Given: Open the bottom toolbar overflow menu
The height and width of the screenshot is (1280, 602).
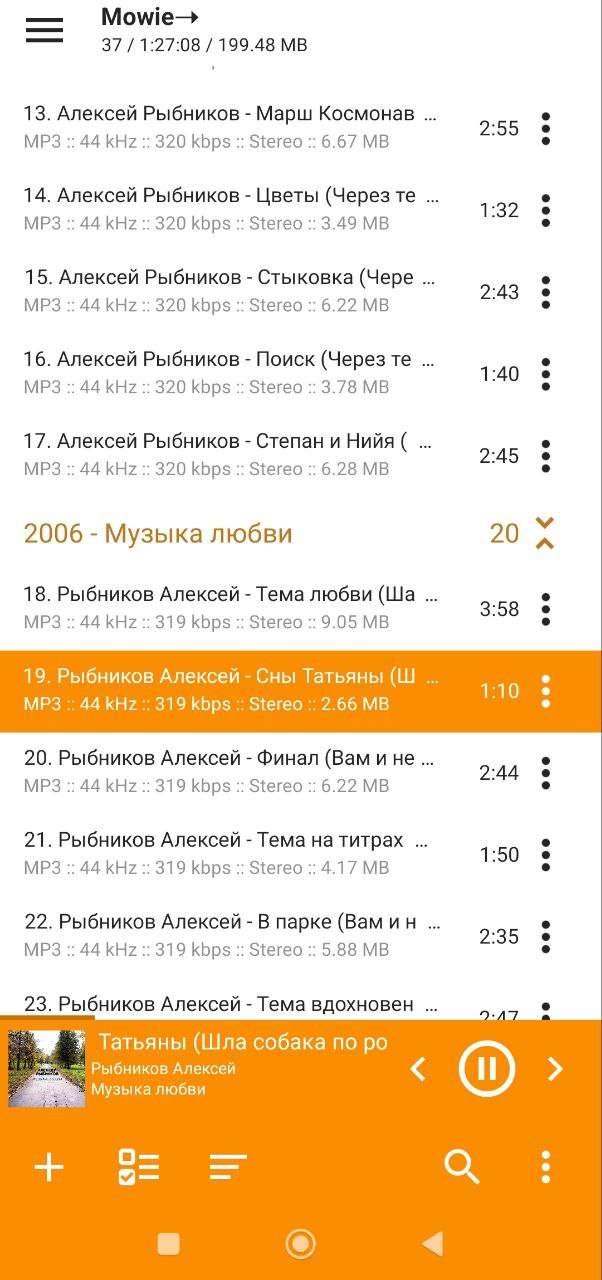Looking at the screenshot, I should pos(546,1167).
